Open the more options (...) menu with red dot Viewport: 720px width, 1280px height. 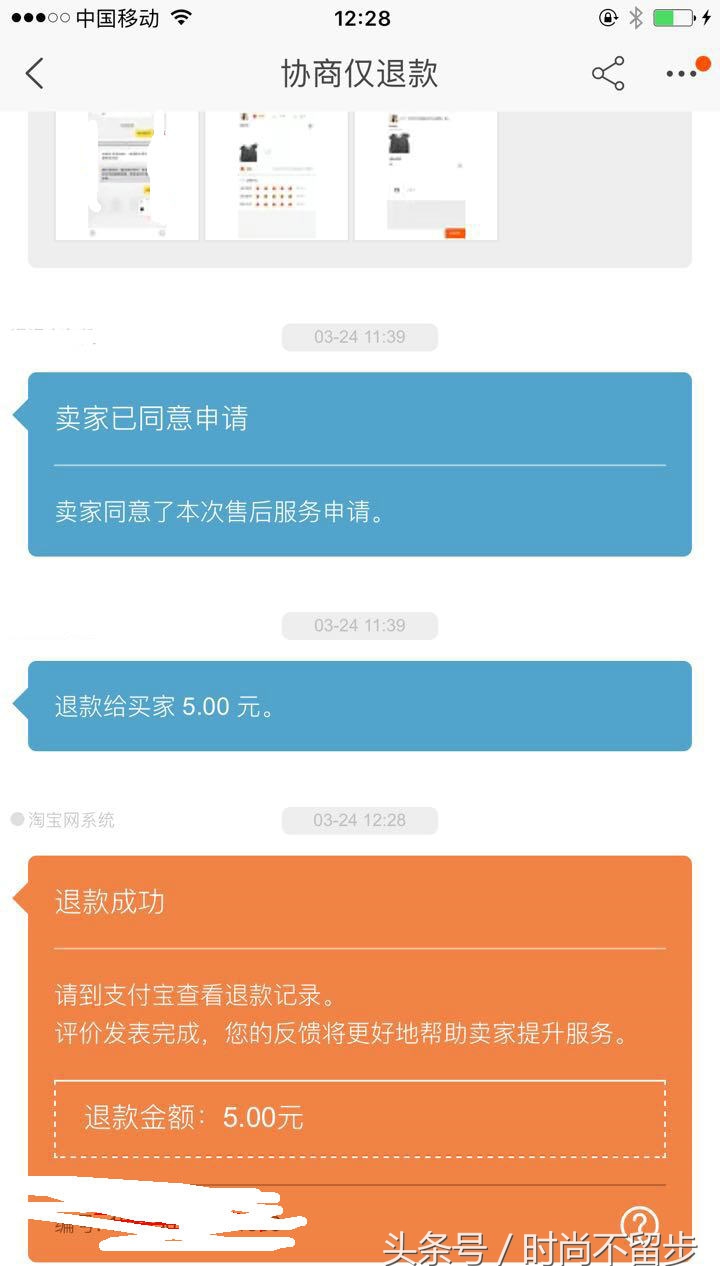click(x=681, y=73)
